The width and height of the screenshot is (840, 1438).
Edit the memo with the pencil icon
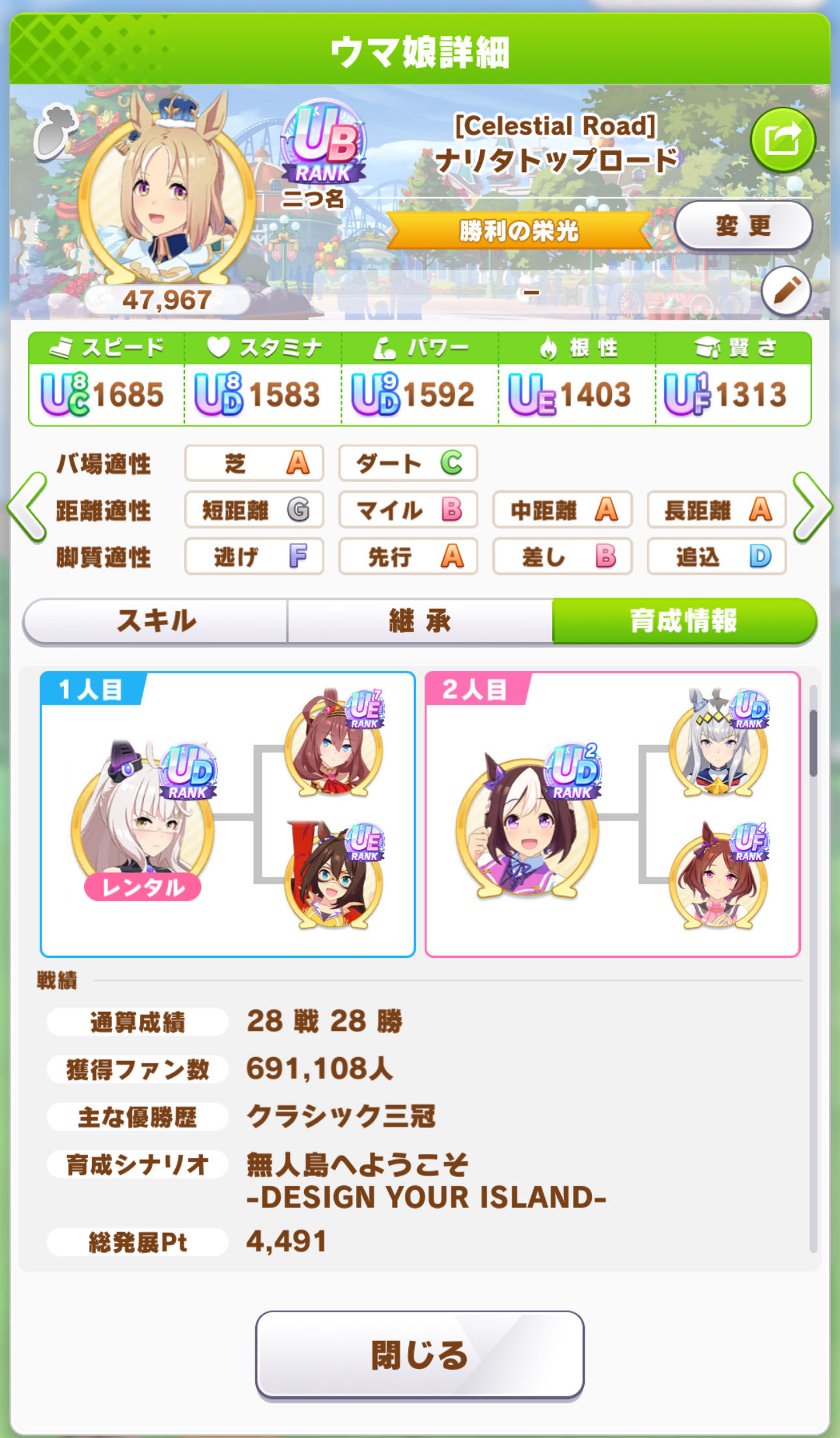click(786, 291)
